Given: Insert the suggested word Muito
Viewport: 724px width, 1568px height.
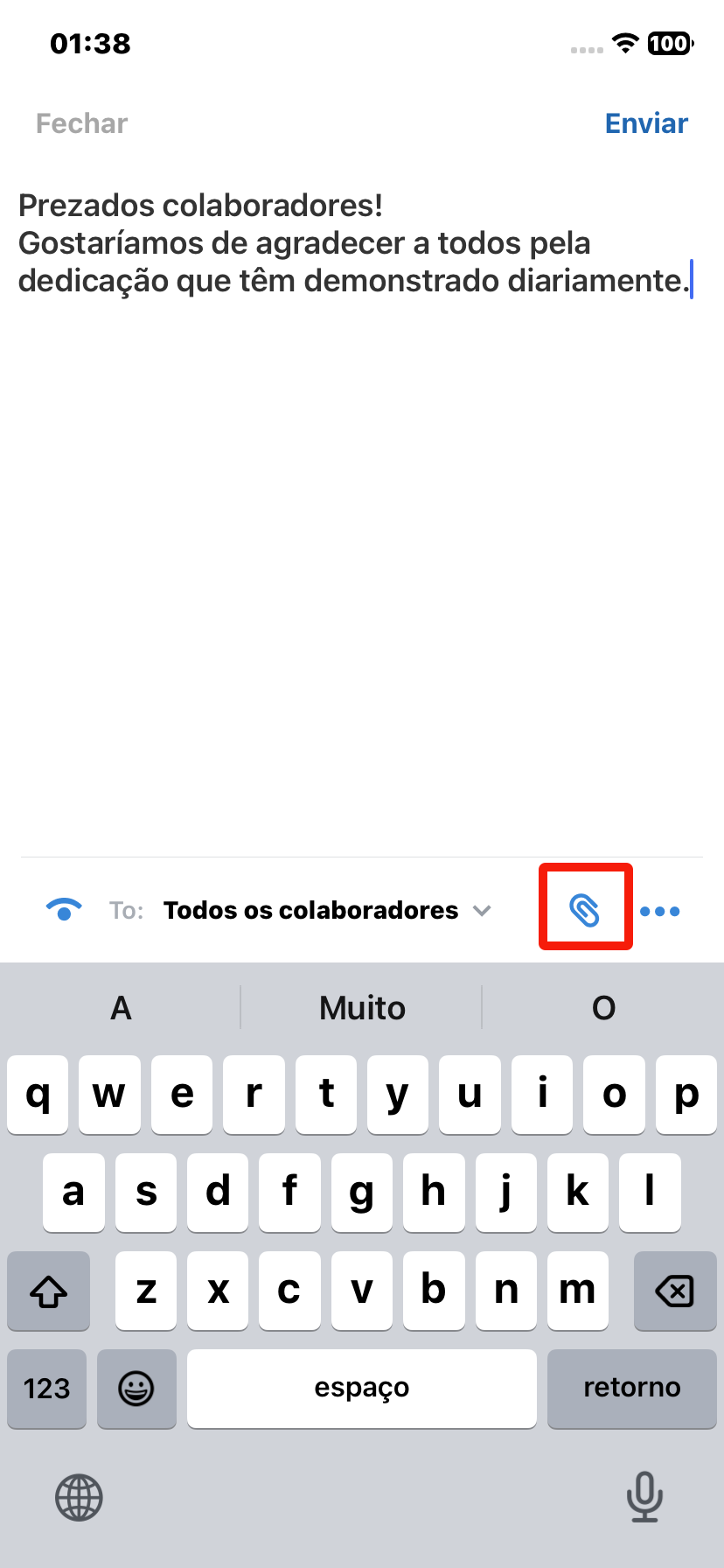Looking at the screenshot, I should [x=362, y=1008].
